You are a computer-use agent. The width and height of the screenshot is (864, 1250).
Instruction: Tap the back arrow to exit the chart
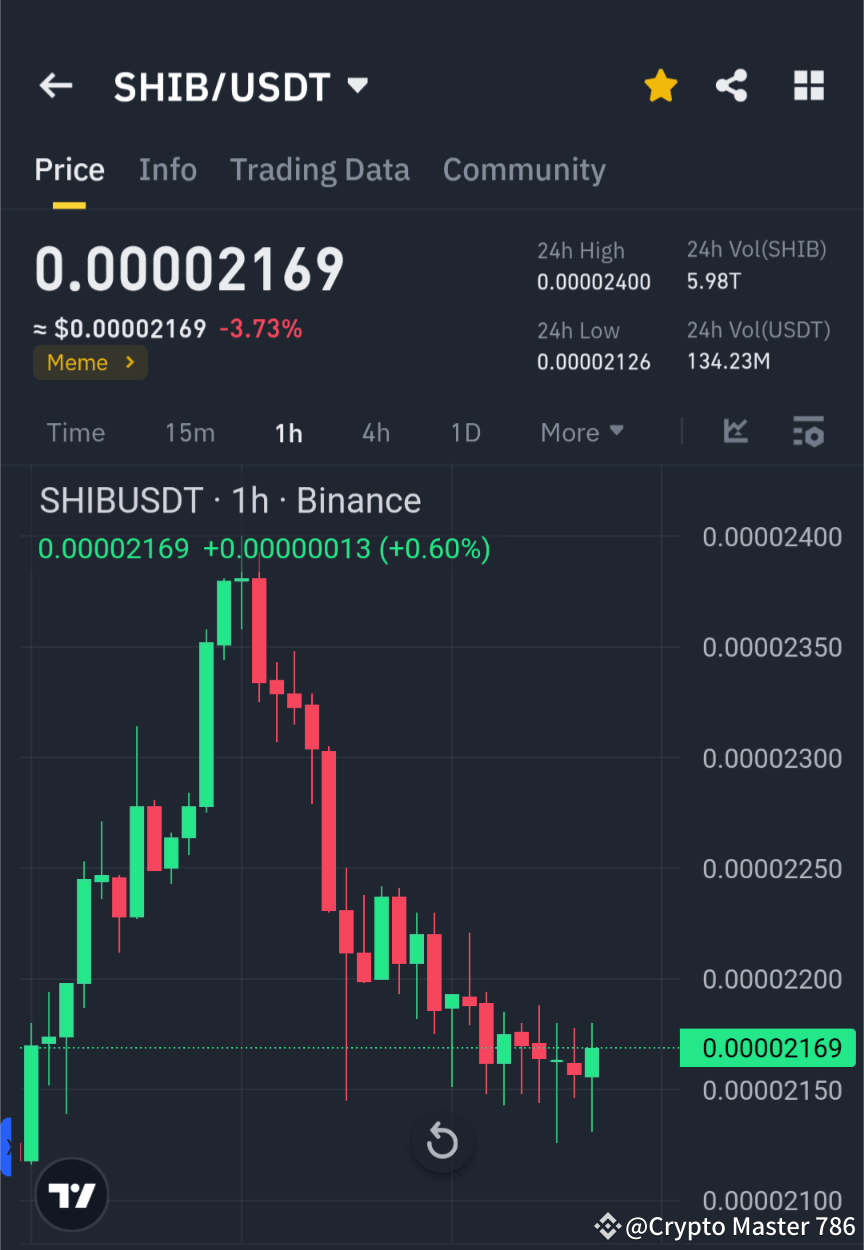55,86
